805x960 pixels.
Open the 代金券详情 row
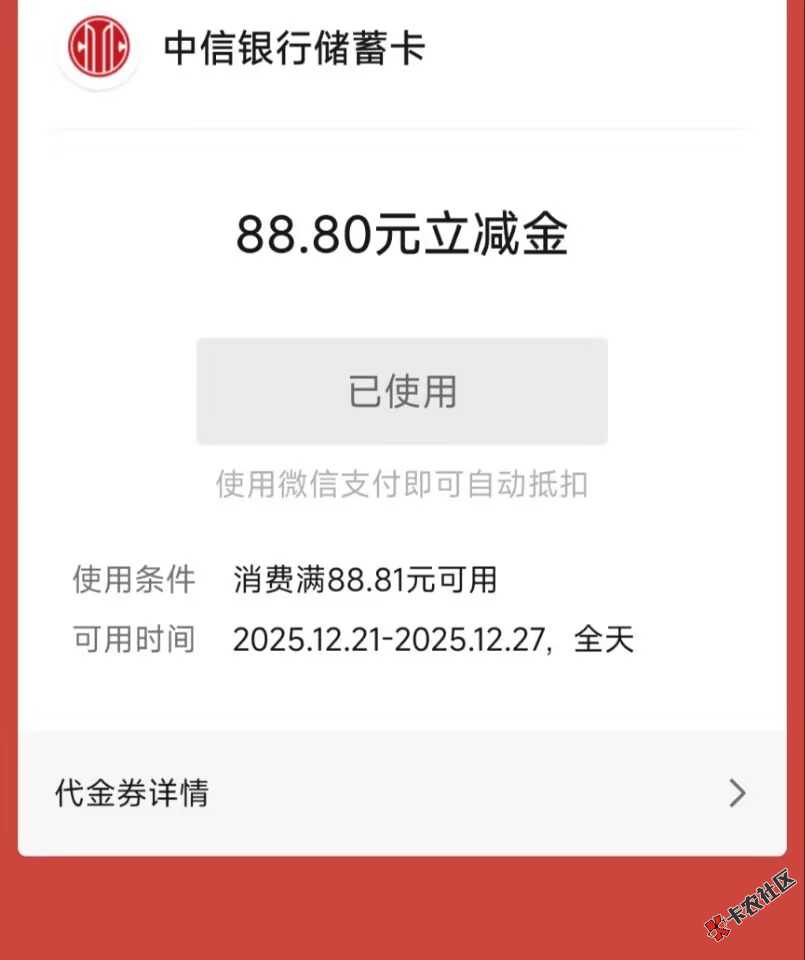pos(401,793)
